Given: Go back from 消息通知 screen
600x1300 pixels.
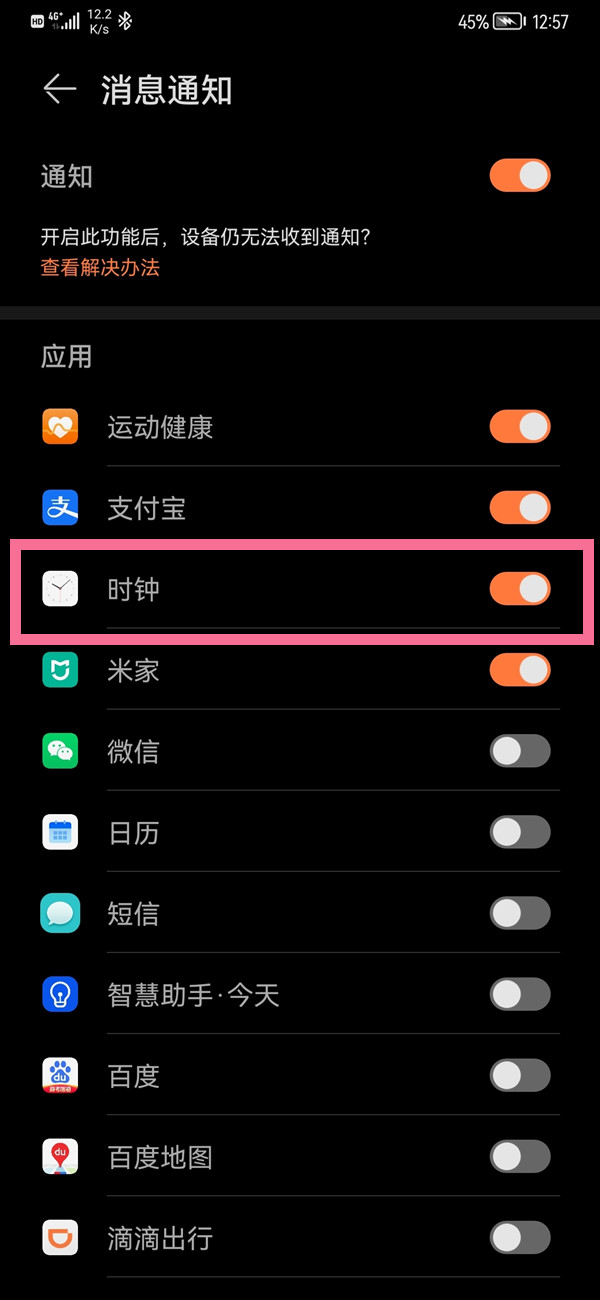Looking at the screenshot, I should [60, 90].
